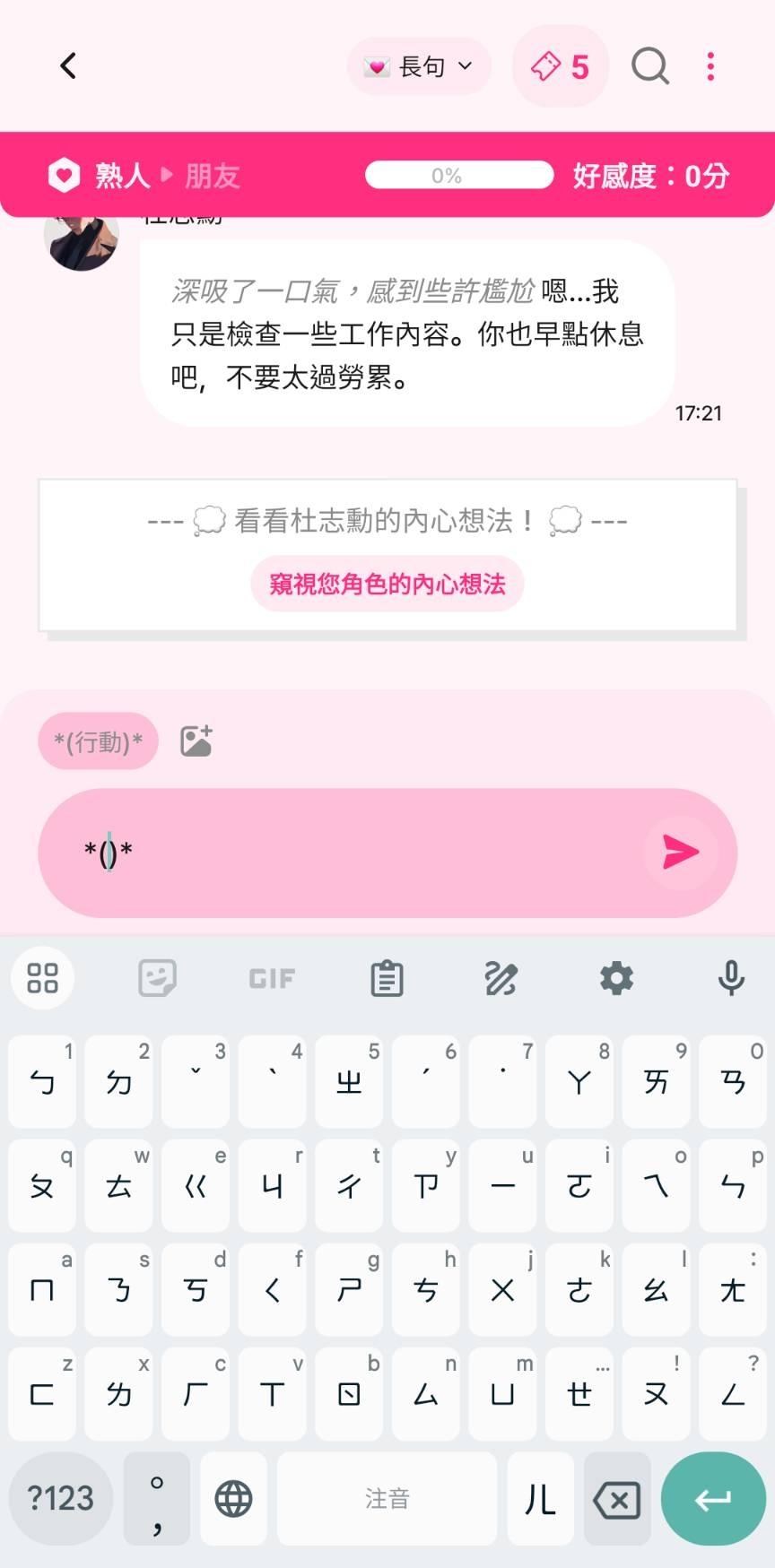Go back using the top-left arrow
Image resolution: width=775 pixels, height=1568 pixels.
68,66
